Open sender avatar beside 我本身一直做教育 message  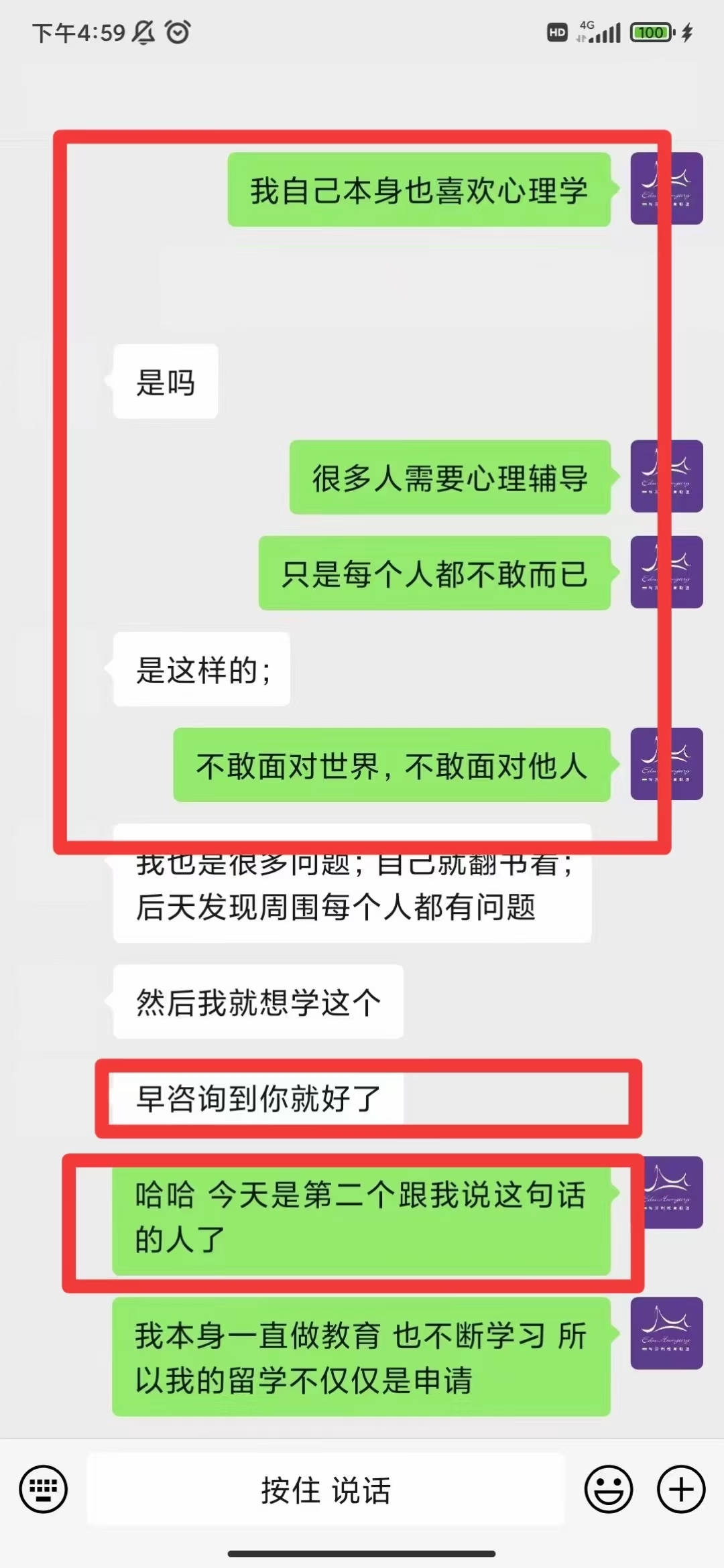[x=666, y=1333]
